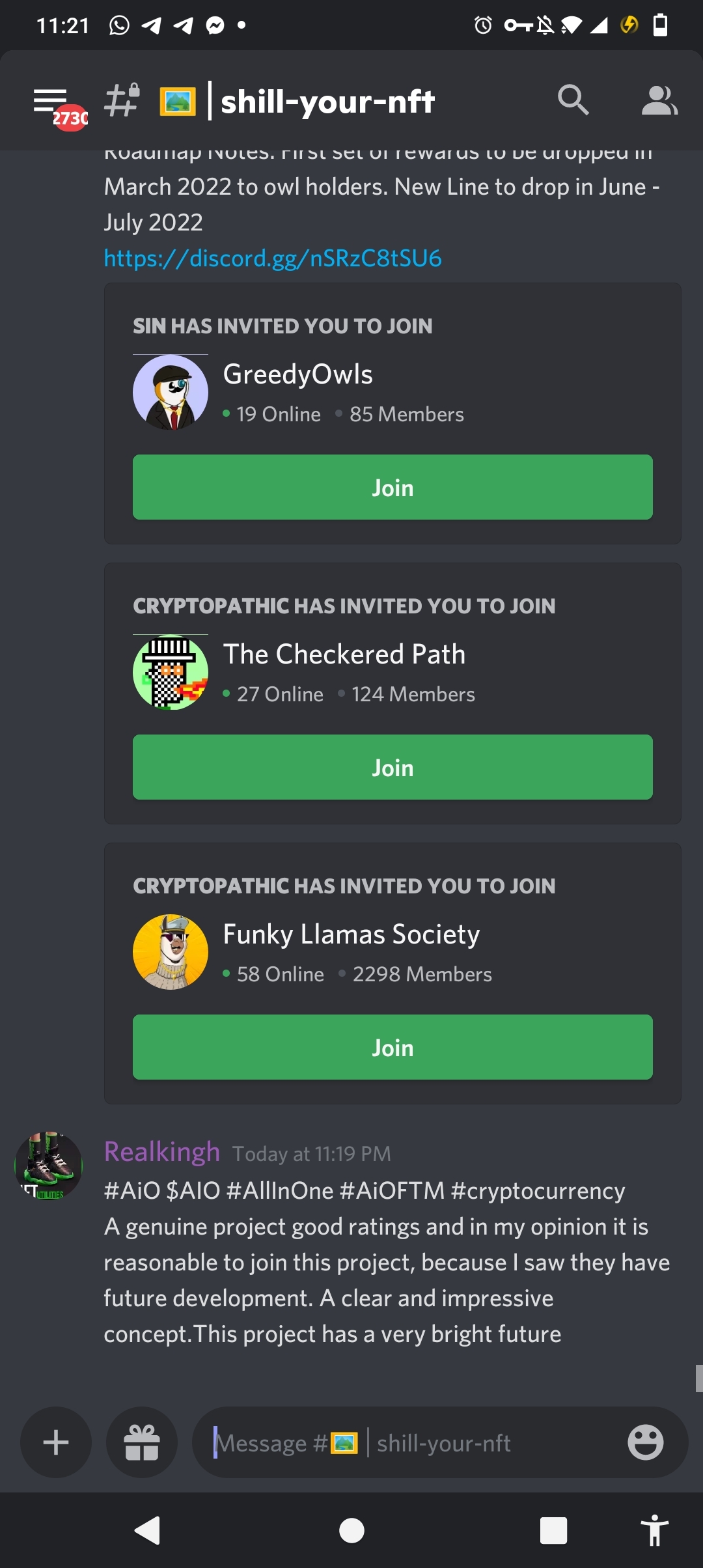
Task: Join The Checkered Path server
Action: tap(393, 767)
